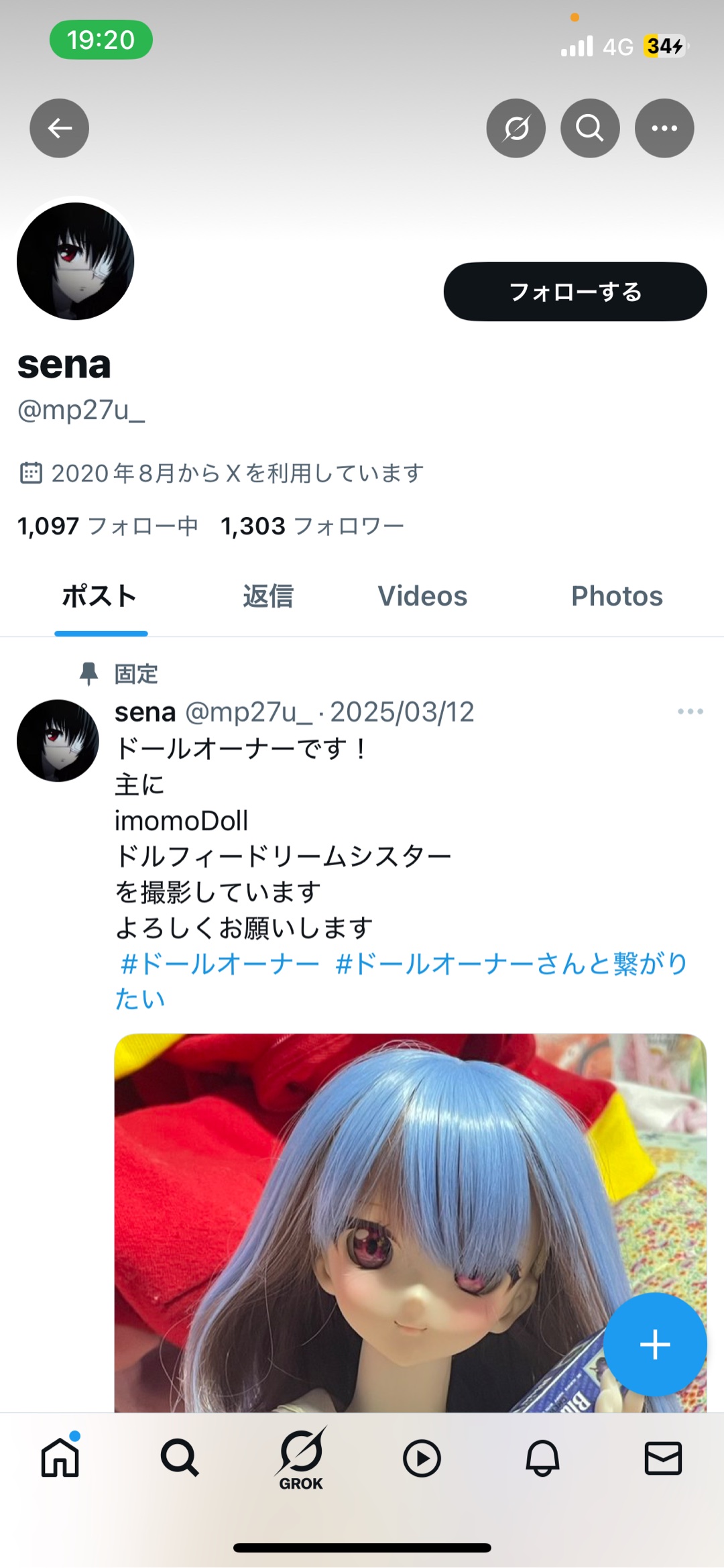Open the notifications bell
Viewport: 724px width, 1568px height.
click(542, 1458)
